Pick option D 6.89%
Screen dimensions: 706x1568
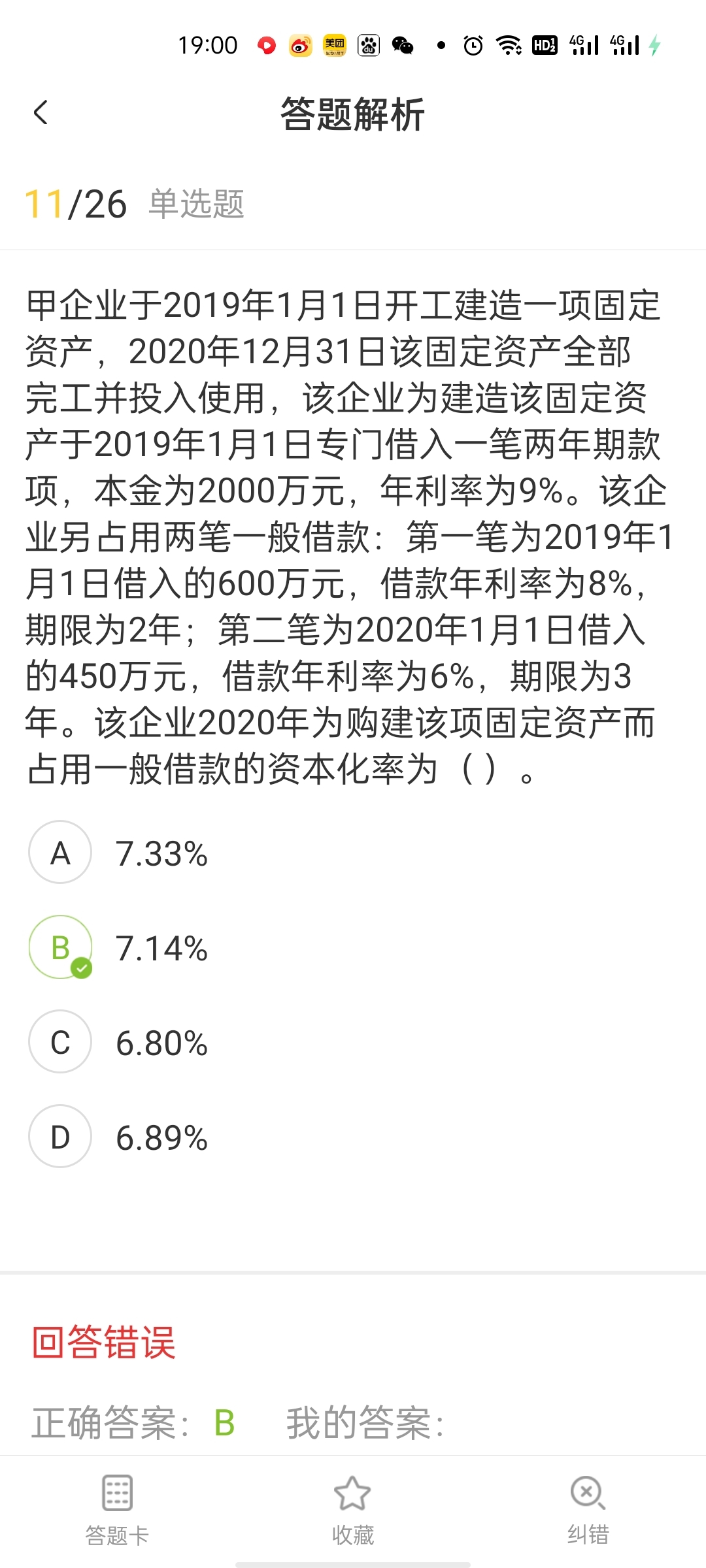[60, 1137]
